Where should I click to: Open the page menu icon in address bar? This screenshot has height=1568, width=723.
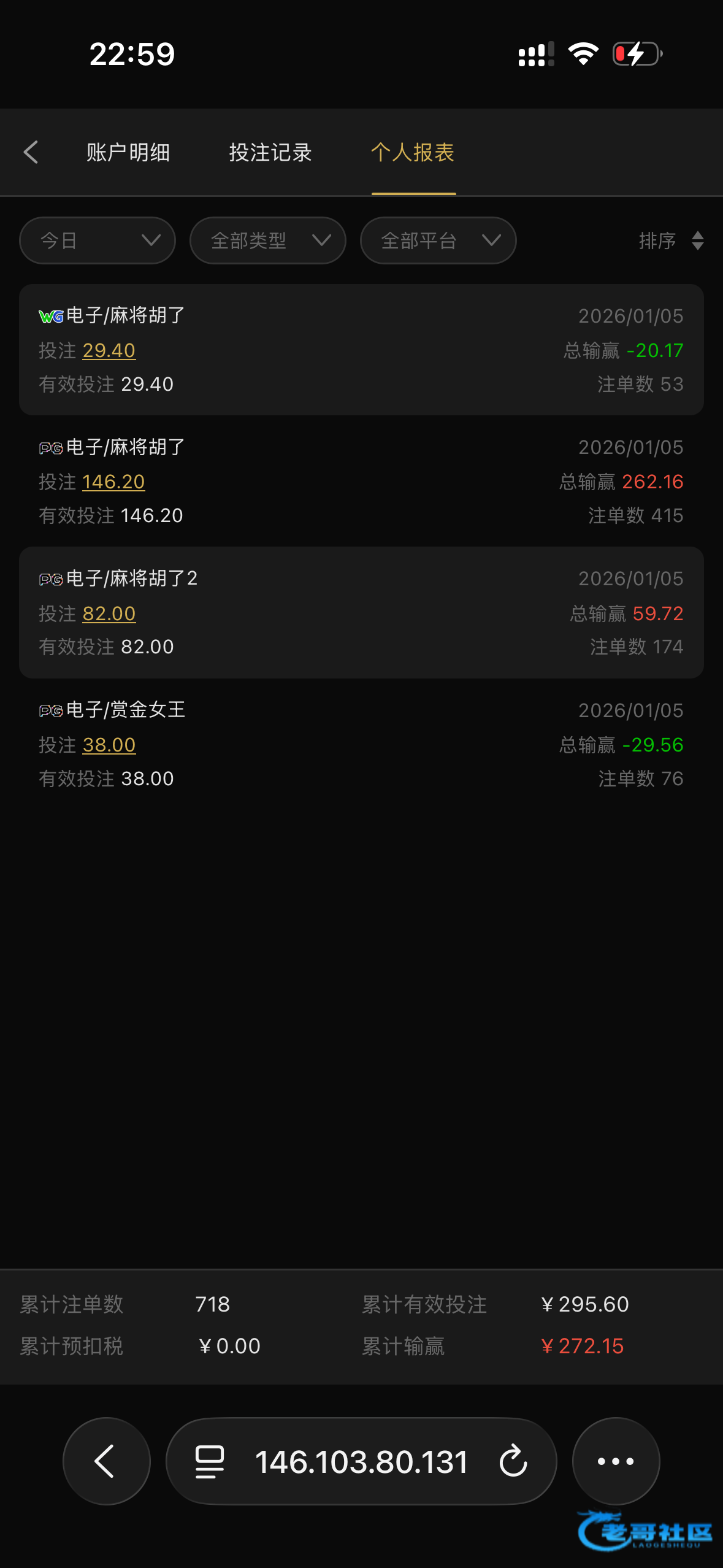tap(209, 1461)
